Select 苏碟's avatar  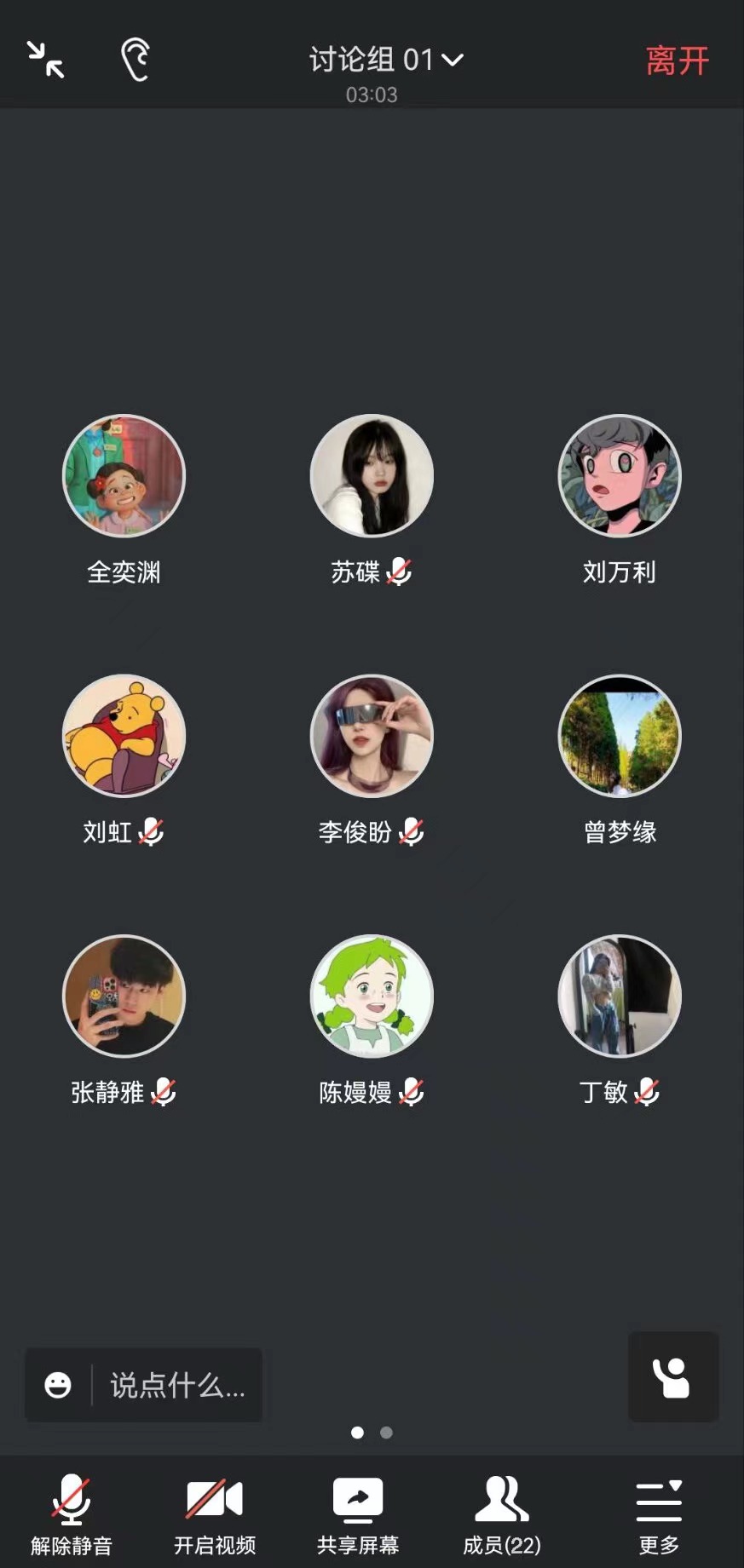pos(372,476)
